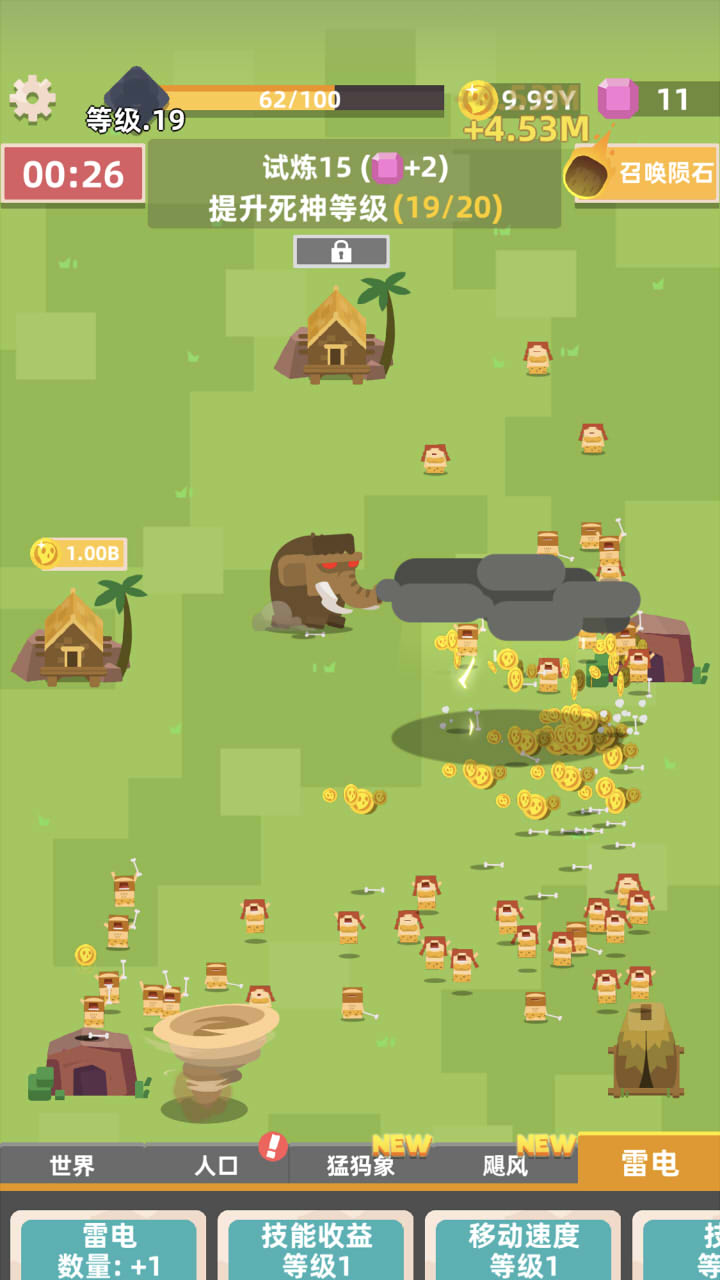Open the 猛犸象 tab
720x1280 pixels.
point(360,1165)
